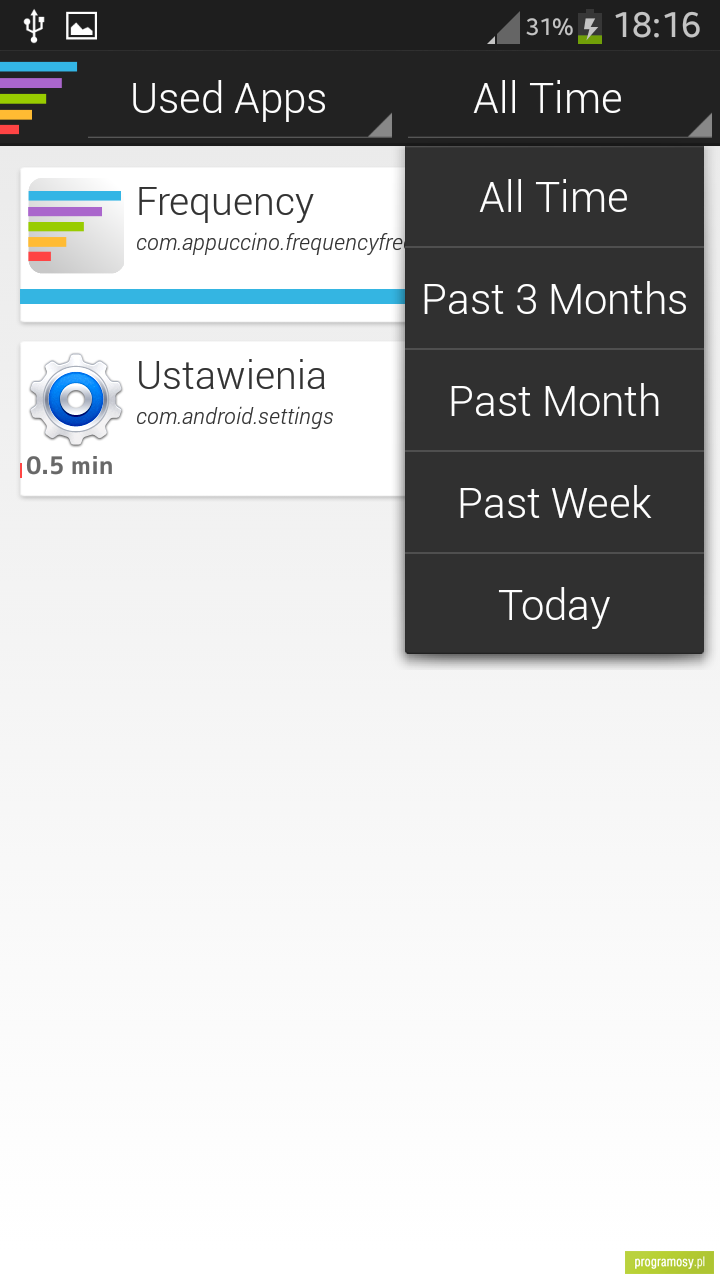Collapse the All Time period spinner
720x1280 pixels.
click(560, 99)
